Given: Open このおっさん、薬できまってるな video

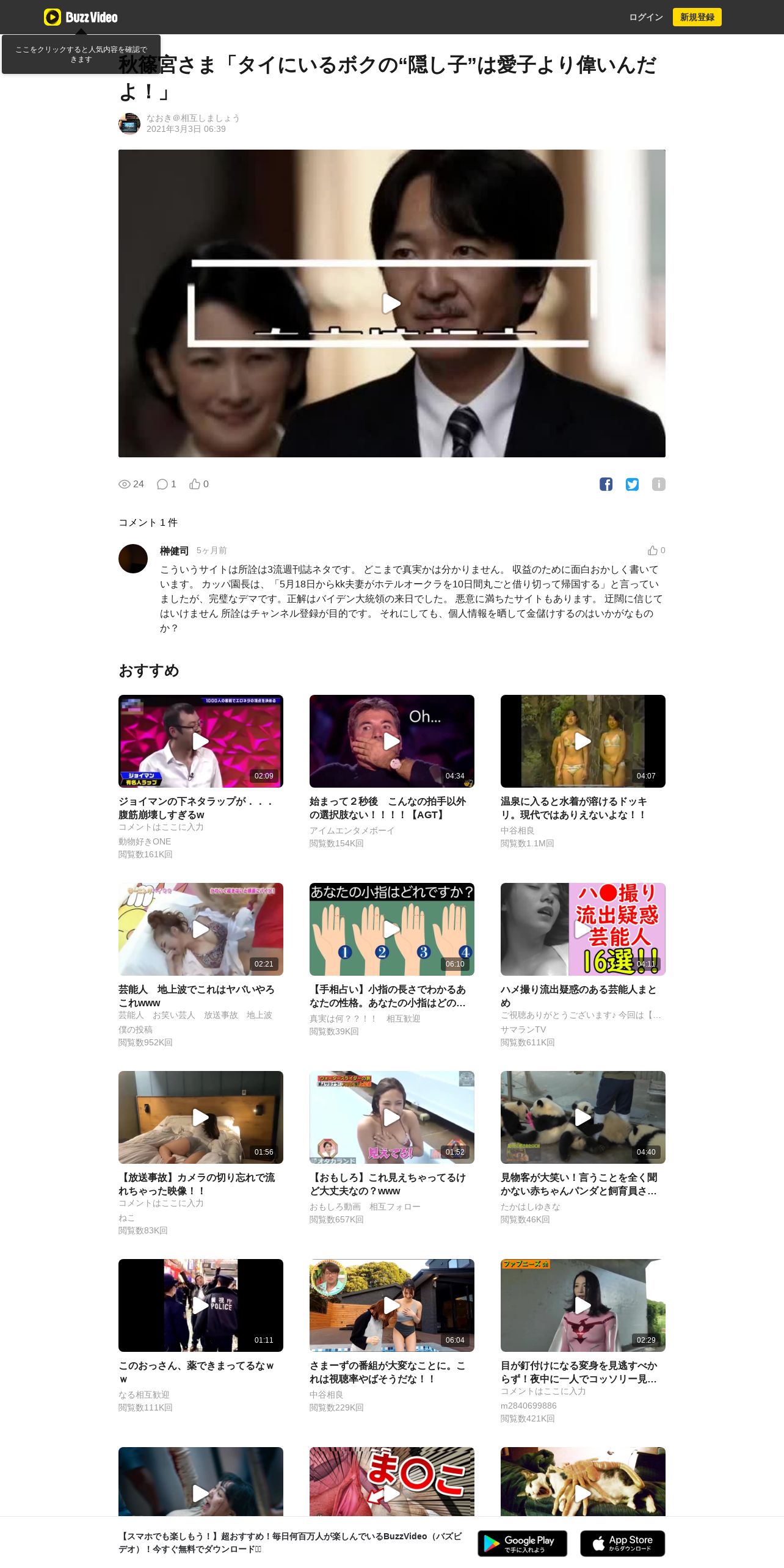Looking at the screenshot, I should [200, 1305].
